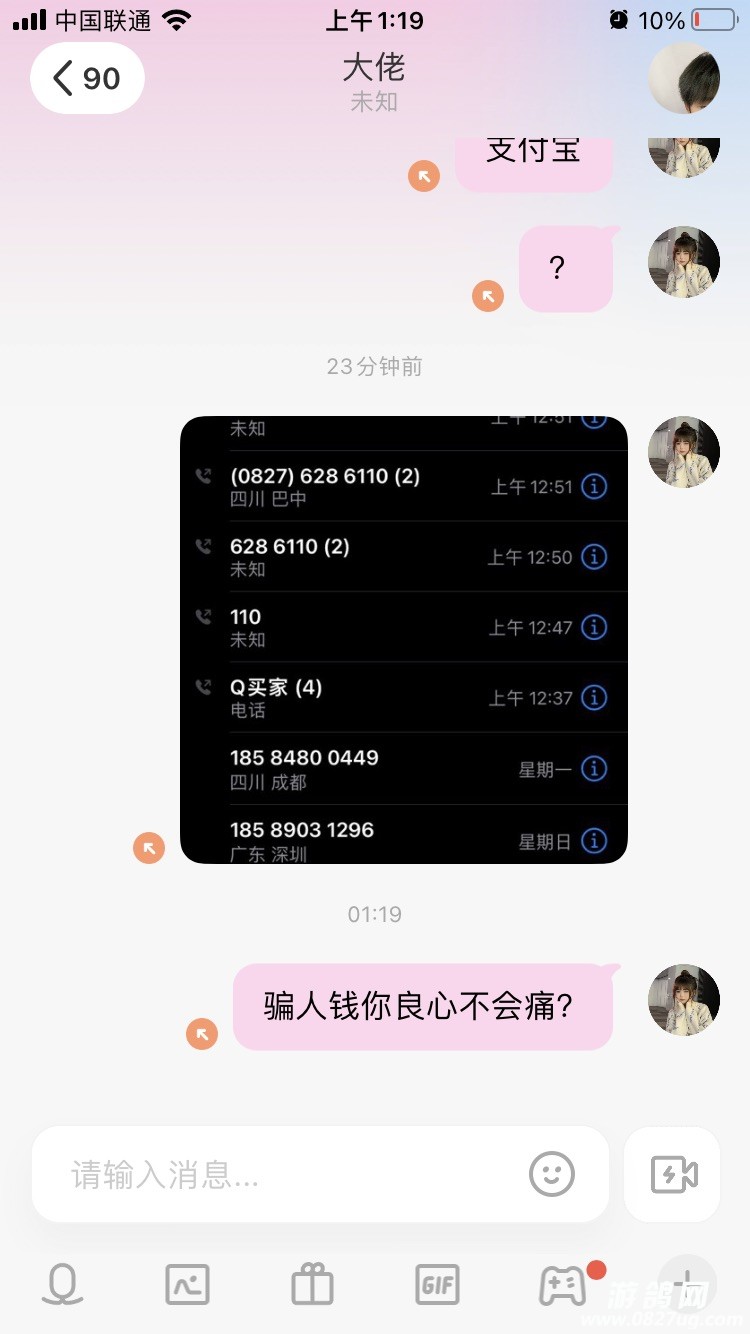750x1334 pixels.
Task: Open the call log screenshot image
Action: pyautogui.click(x=404, y=640)
